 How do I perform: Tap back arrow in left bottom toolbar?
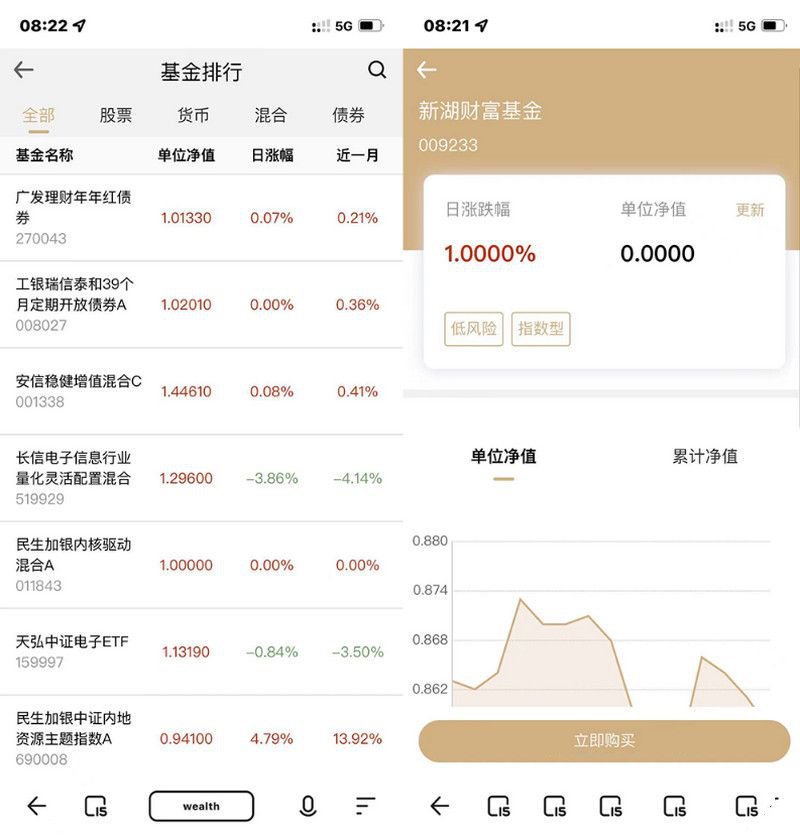36,805
